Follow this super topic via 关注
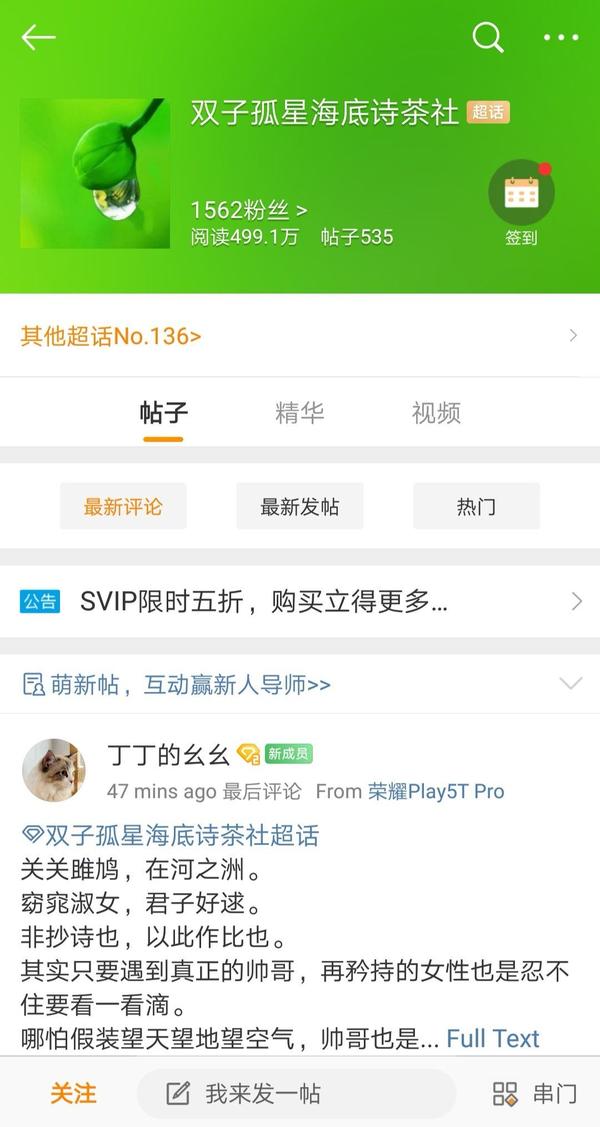The width and height of the screenshot is (600, 1127). point(73,1093)
